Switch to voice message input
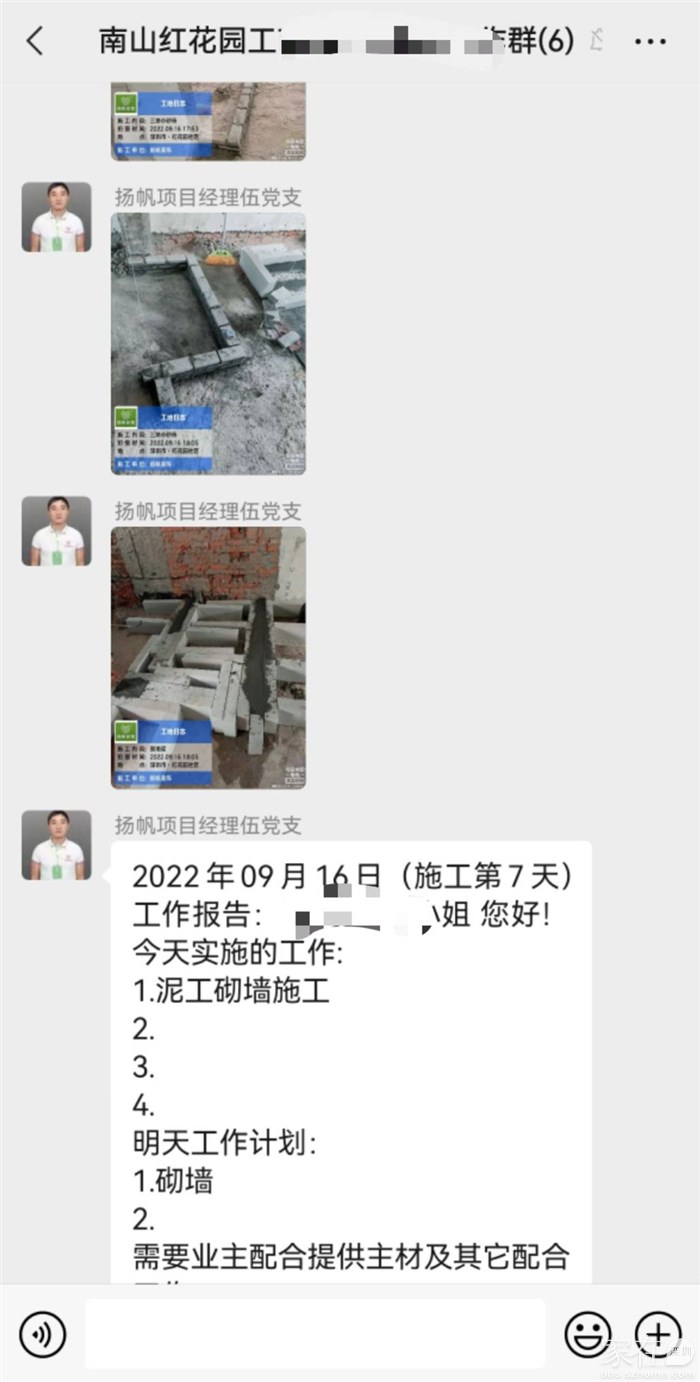This screenshot has height=1382, width=700. pyautogui.click(x=42, y=1334)
